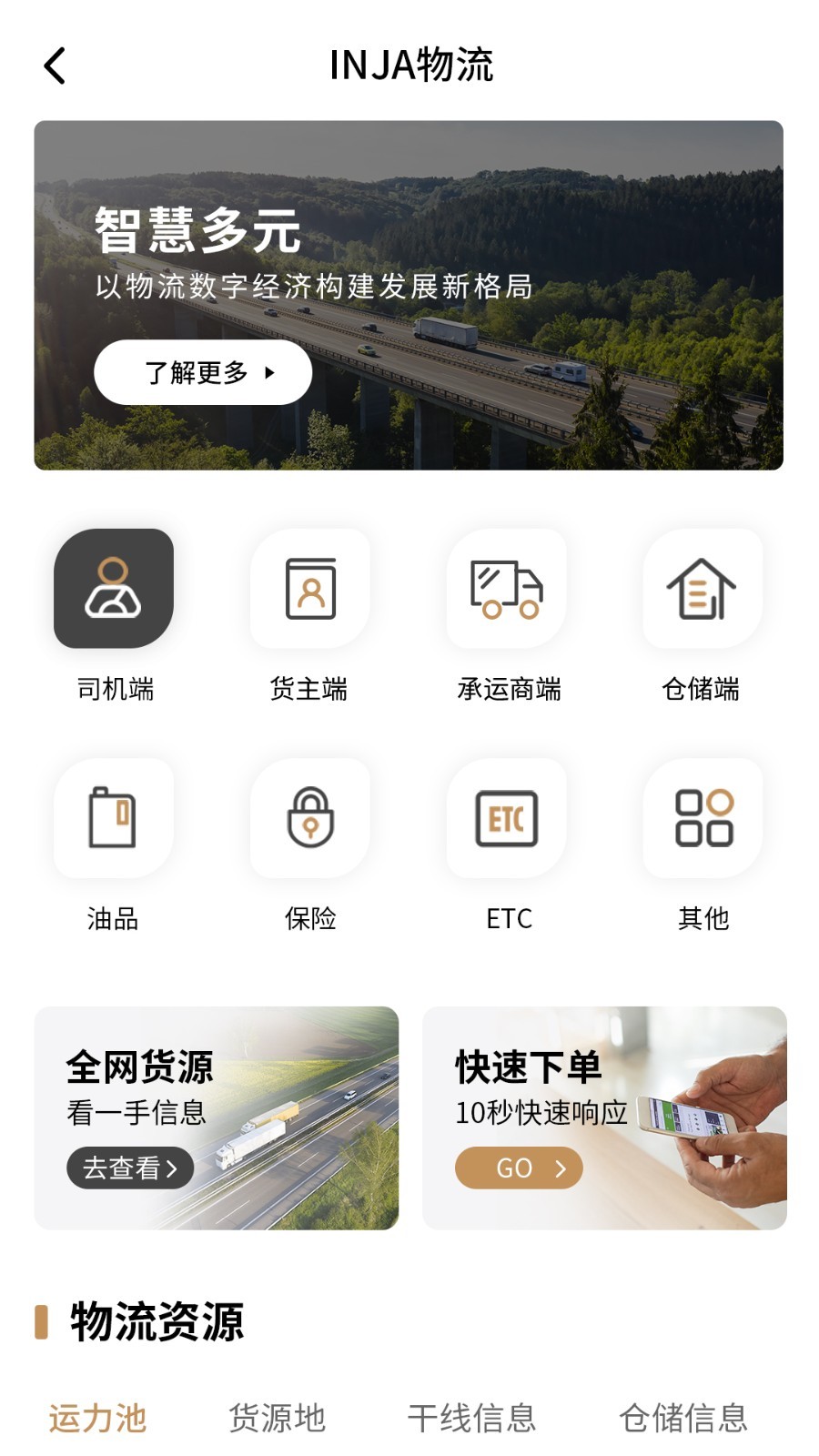This screenshot has height=1456, width=819.
Task: Select the 承运商端 carrier entry
Action: point(507,589)
